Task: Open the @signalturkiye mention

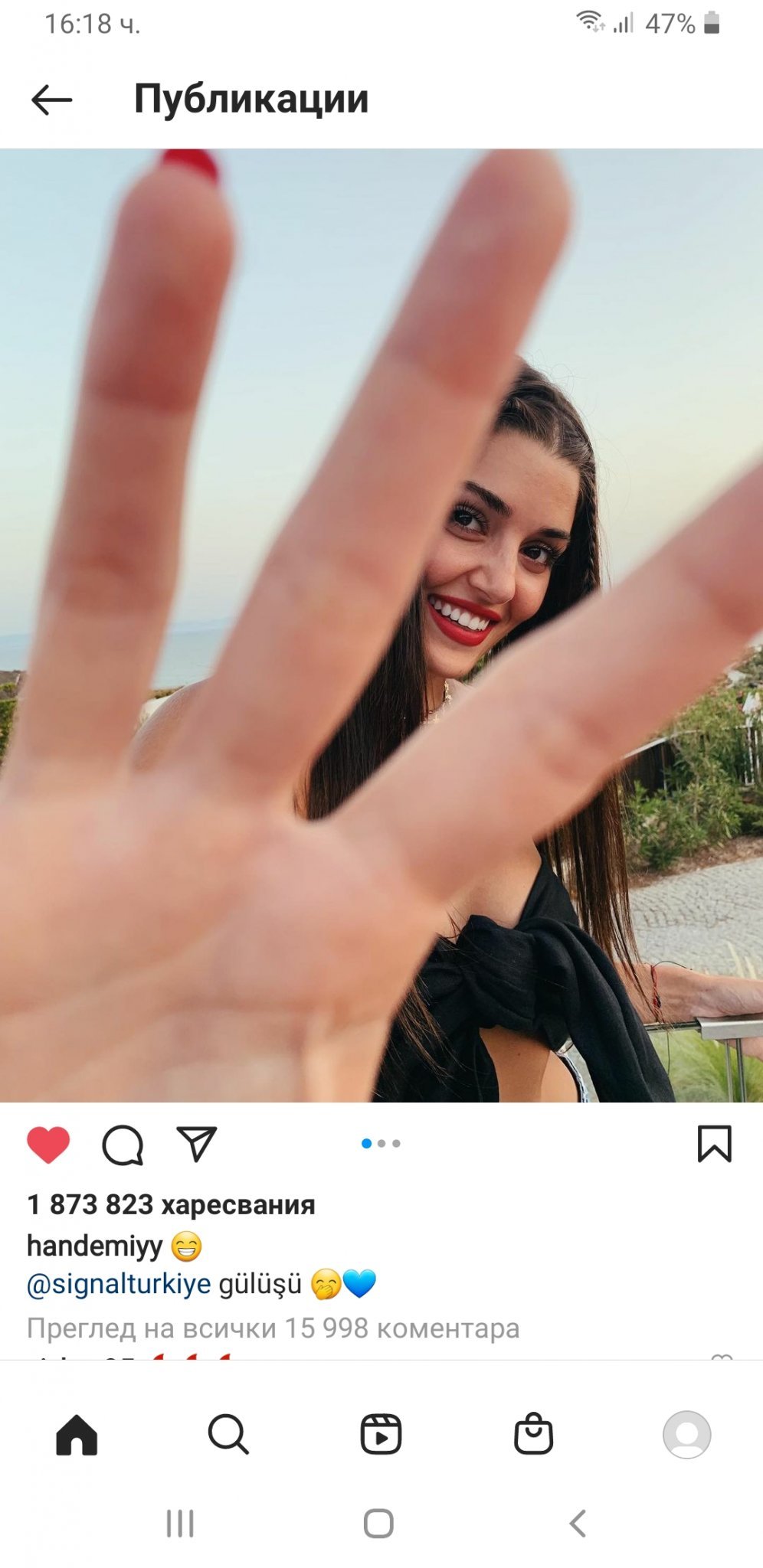Action: 119,1284
